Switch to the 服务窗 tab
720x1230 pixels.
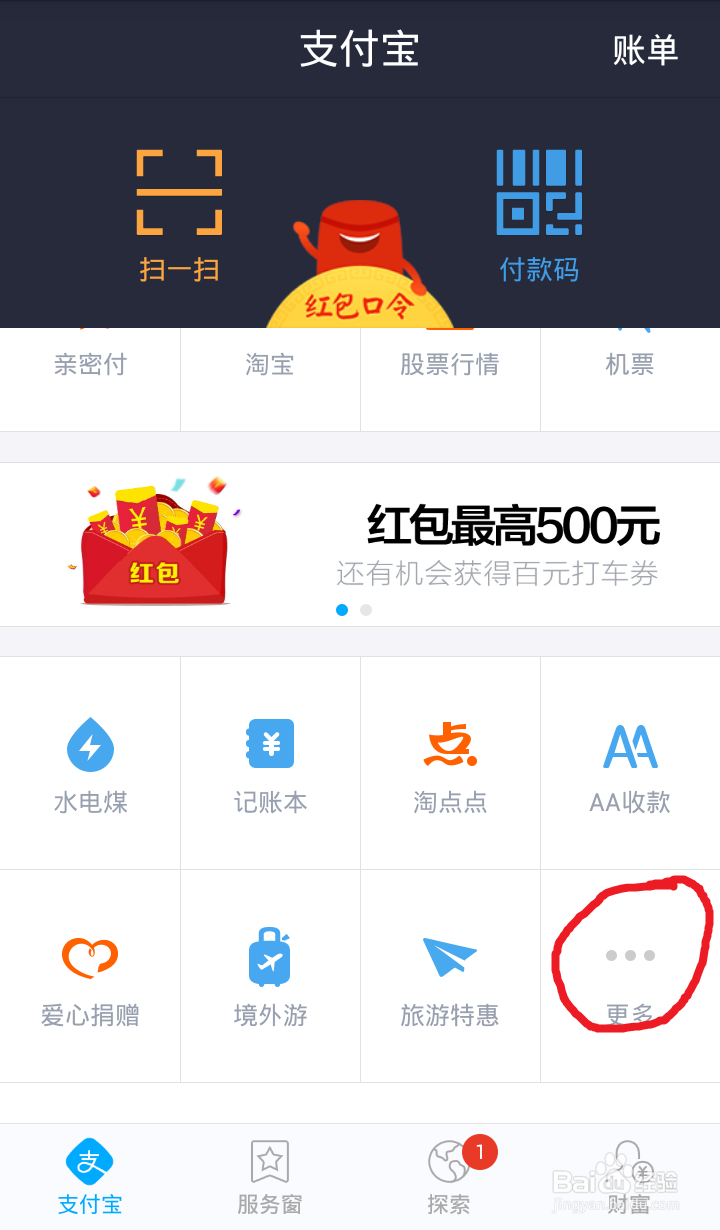270,1175
